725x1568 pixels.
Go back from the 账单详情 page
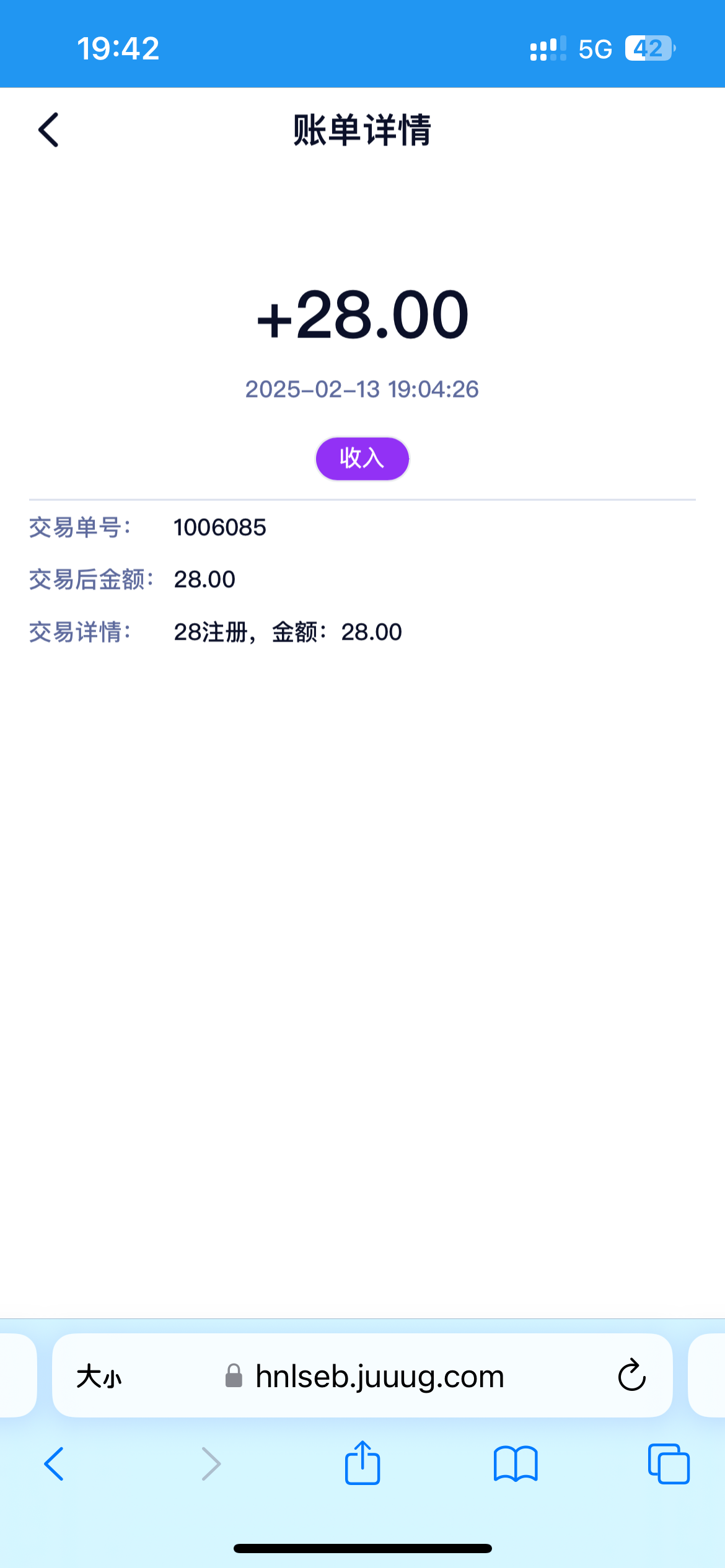[x=48, y=130]
